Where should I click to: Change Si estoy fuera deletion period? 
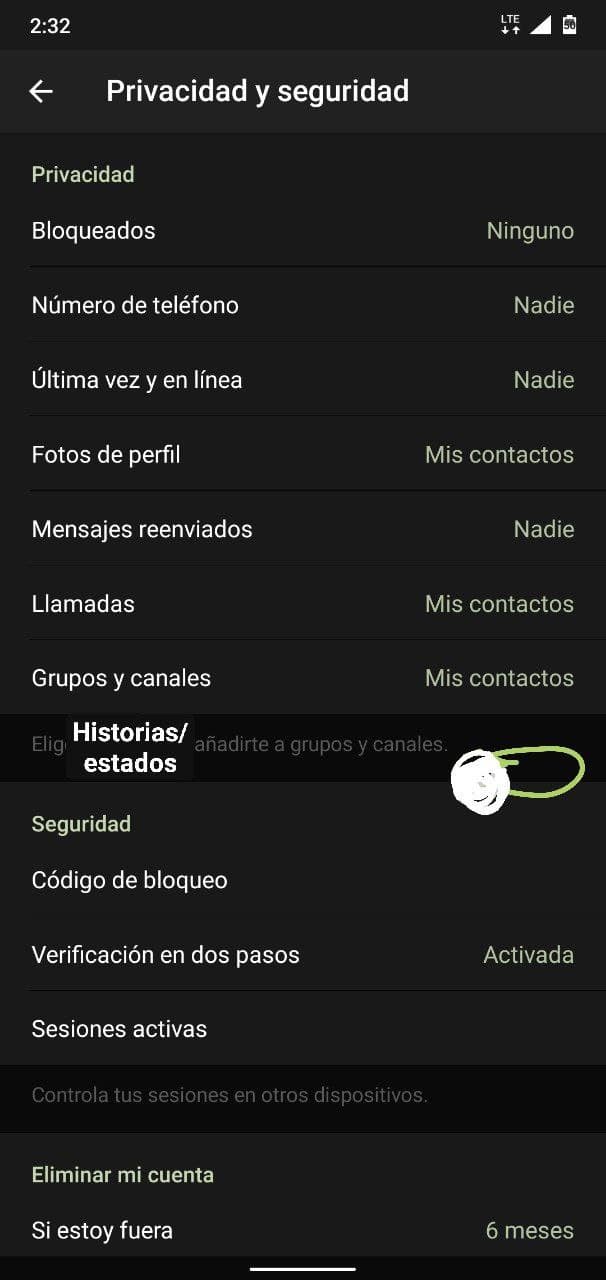pos(302,1230)
